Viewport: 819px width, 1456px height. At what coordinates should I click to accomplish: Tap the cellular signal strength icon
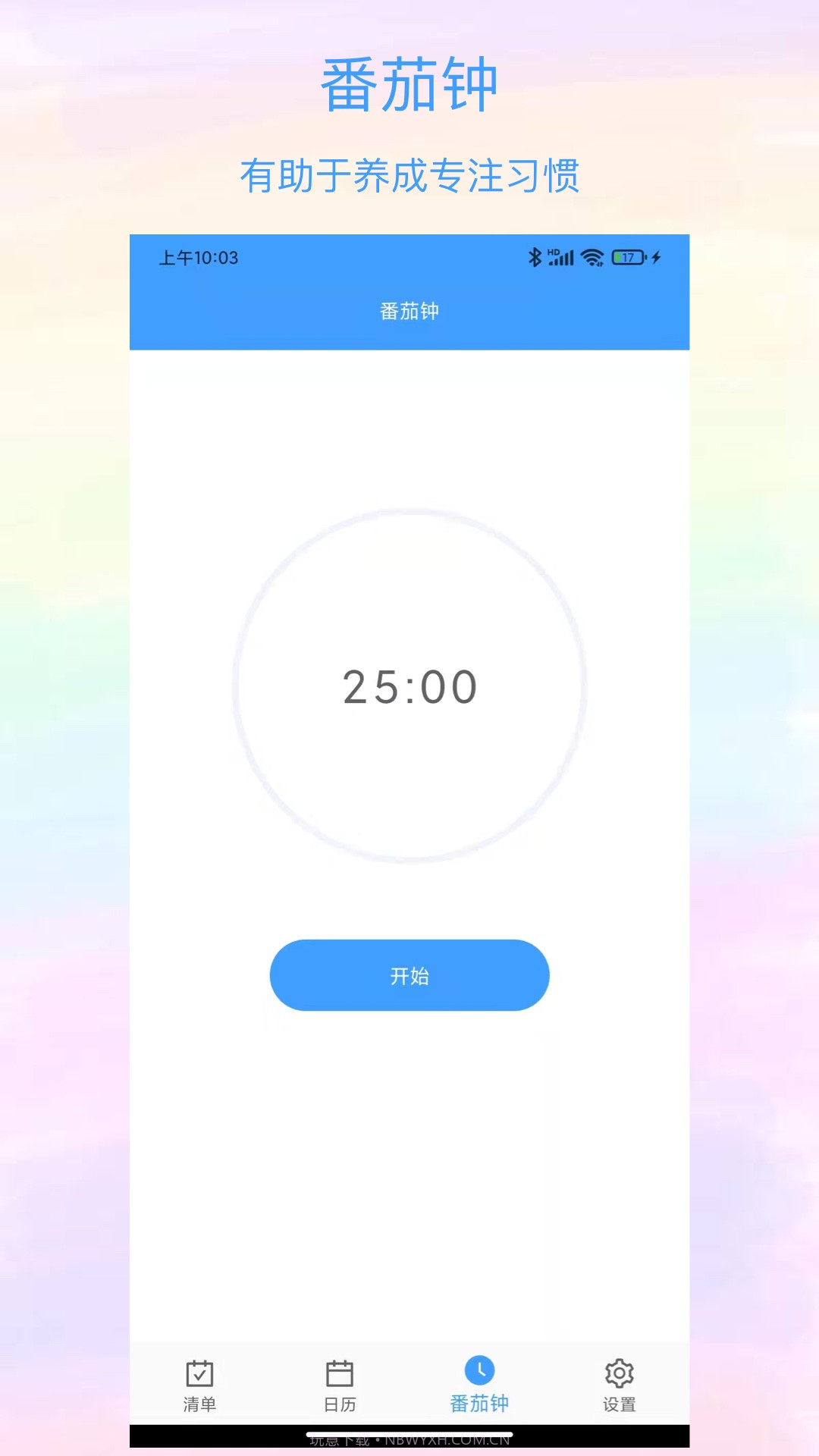pos(561,258)
